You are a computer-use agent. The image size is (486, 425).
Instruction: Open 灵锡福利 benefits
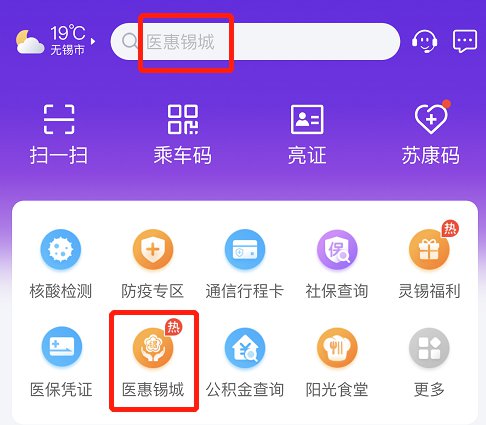[429, 262]
